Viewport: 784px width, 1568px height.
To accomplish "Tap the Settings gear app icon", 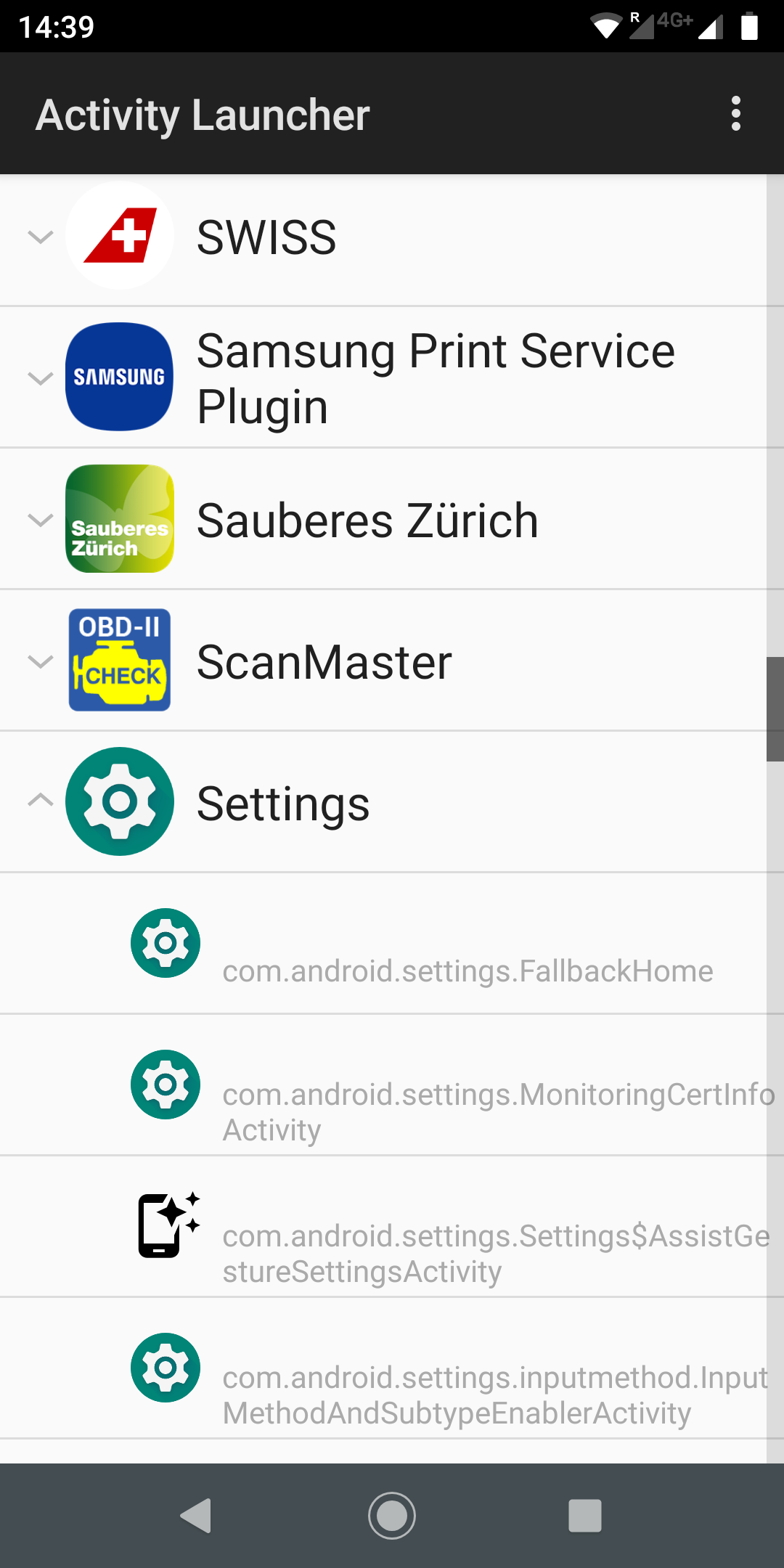I will [119, 801].
